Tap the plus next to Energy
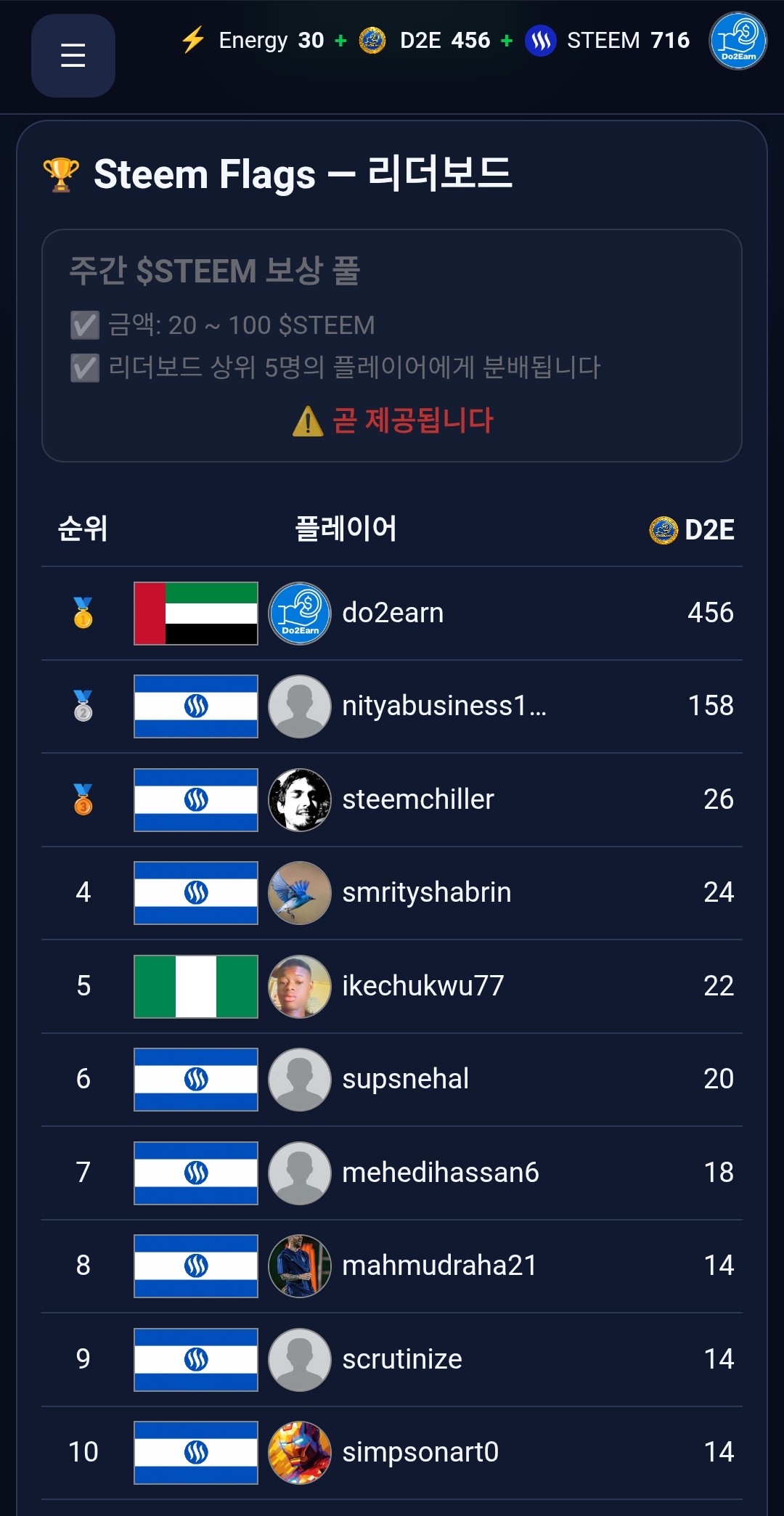 (340, 41)
